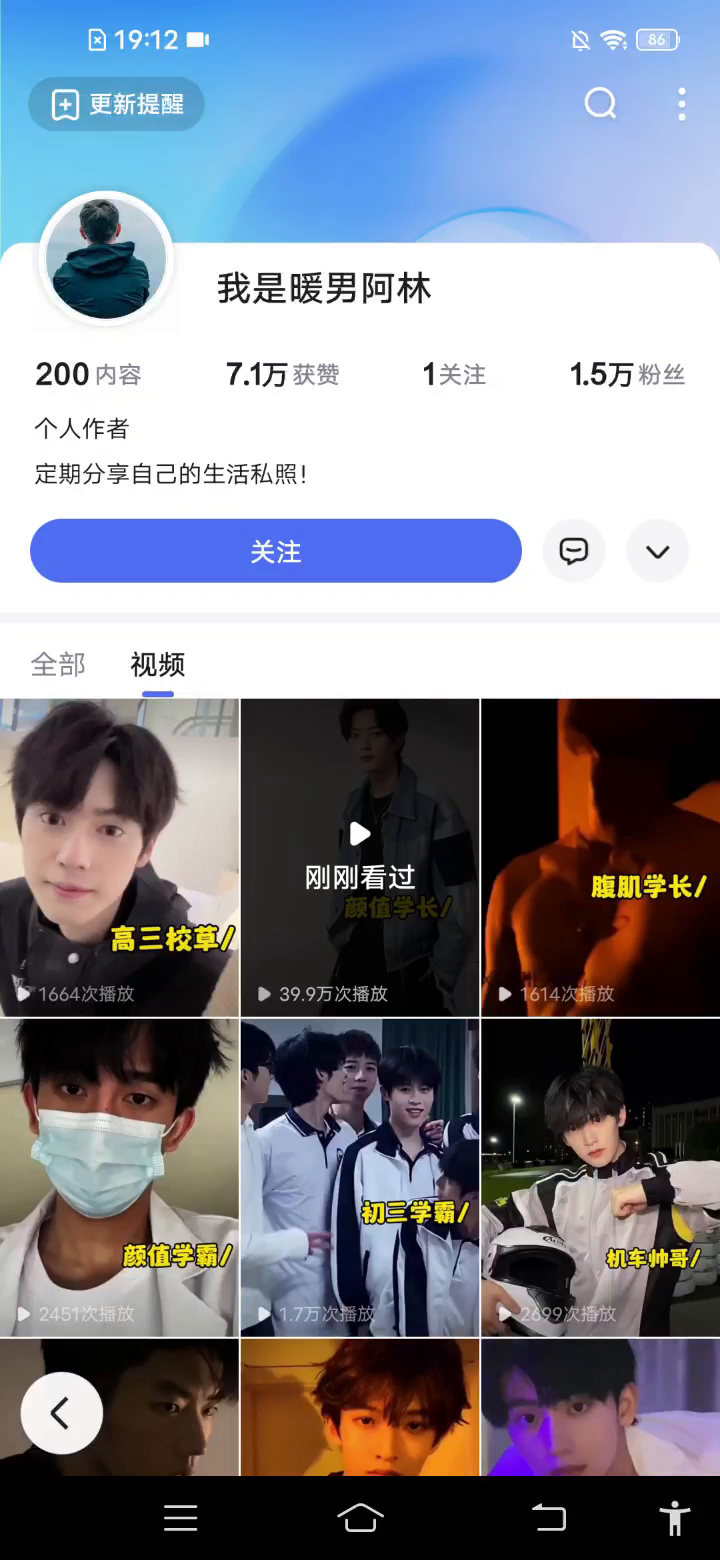Follow this author with the 关注 button

[276, 551]
